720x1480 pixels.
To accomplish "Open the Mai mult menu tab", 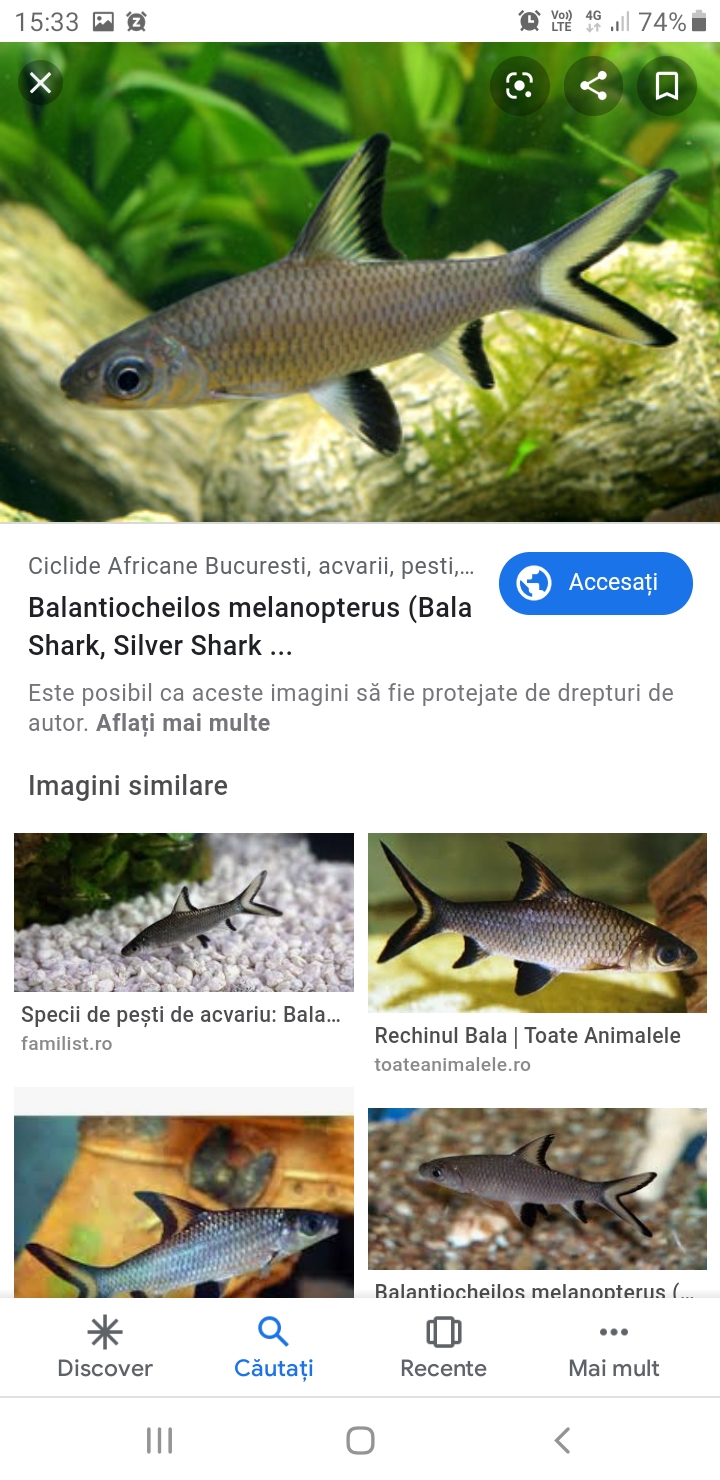I will pos(613,1347).
